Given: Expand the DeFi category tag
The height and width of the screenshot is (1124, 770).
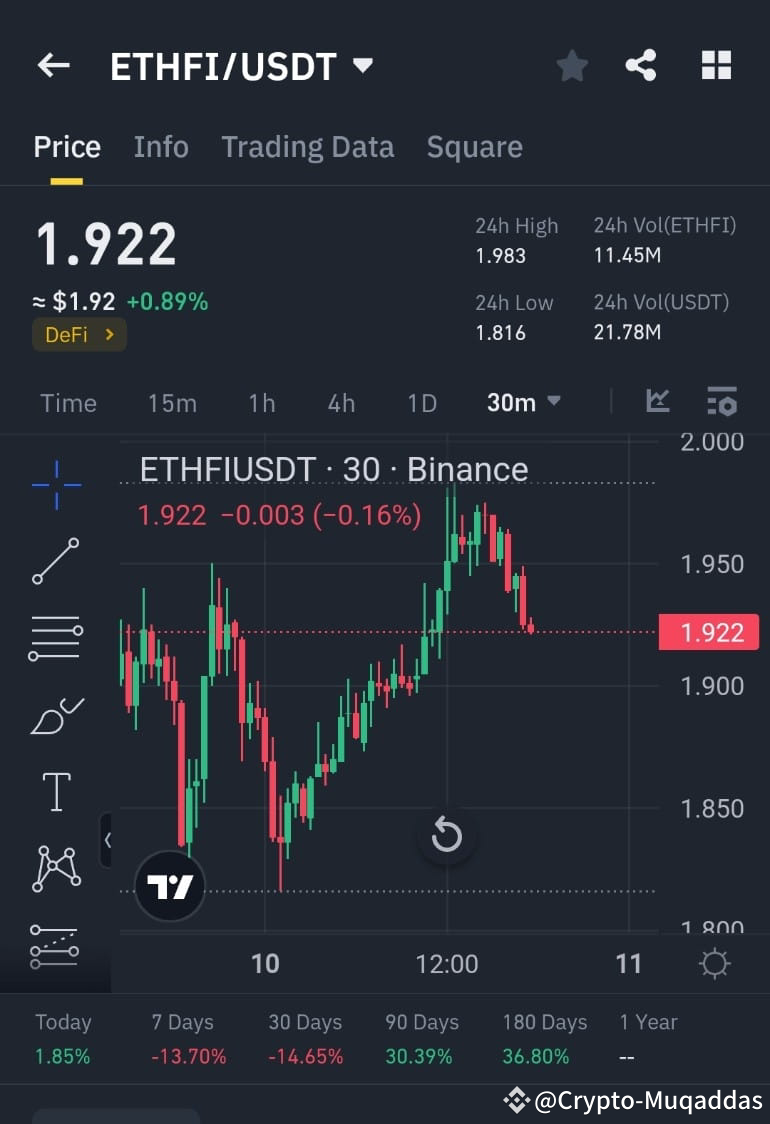Looking at the screenshot, I should (79, 335).
